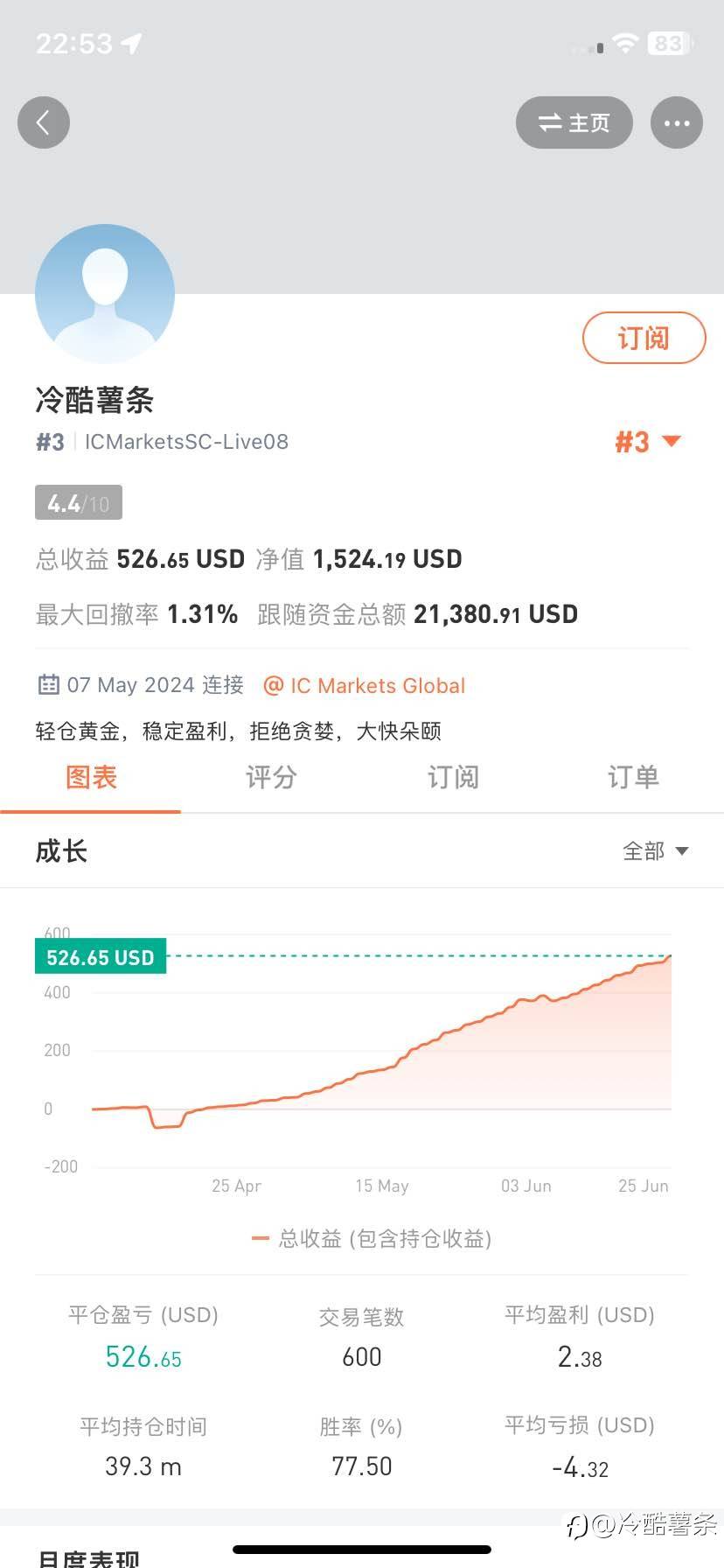Subscribe with the 订阅 button
The width and height of the screenshot is (724, 1568).
[644, 338]
